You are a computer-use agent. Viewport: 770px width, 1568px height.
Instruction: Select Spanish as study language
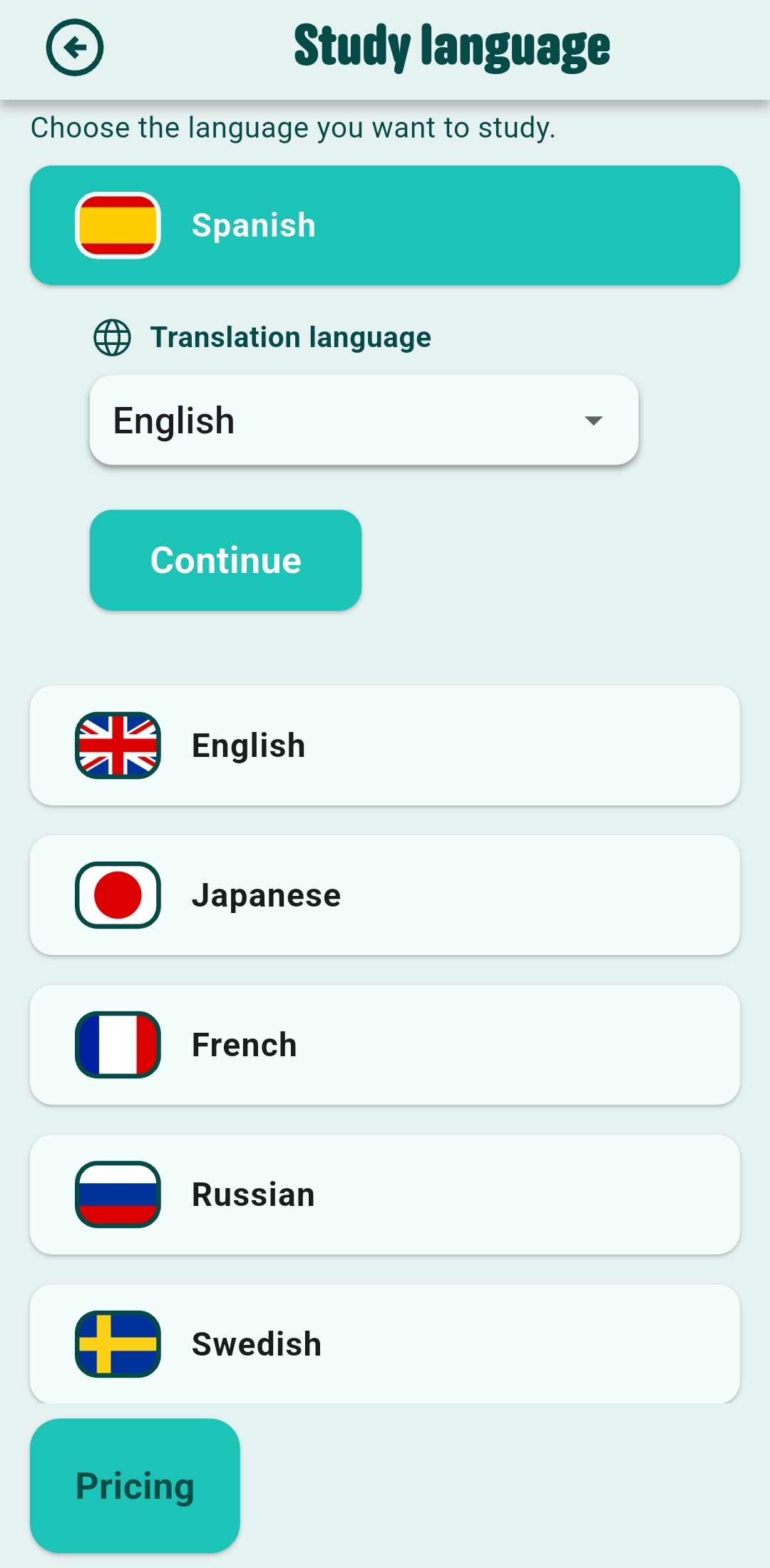point(385,225)
